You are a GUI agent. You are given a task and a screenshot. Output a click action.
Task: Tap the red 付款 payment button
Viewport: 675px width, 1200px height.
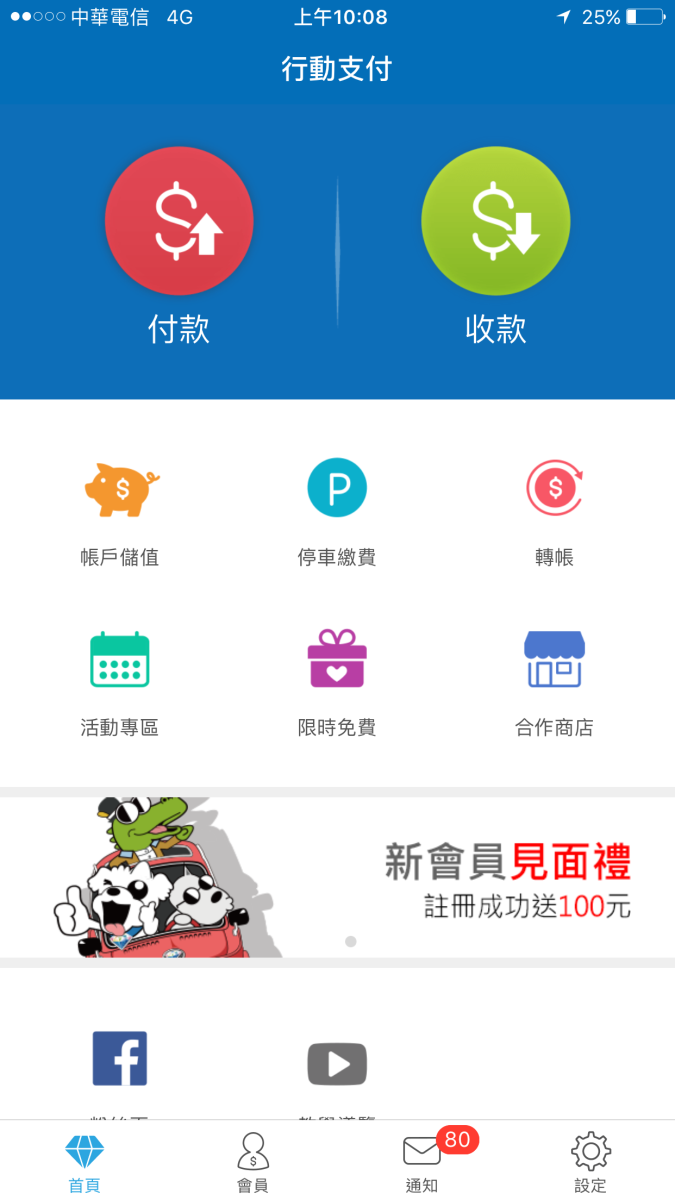tap(179, 221)
